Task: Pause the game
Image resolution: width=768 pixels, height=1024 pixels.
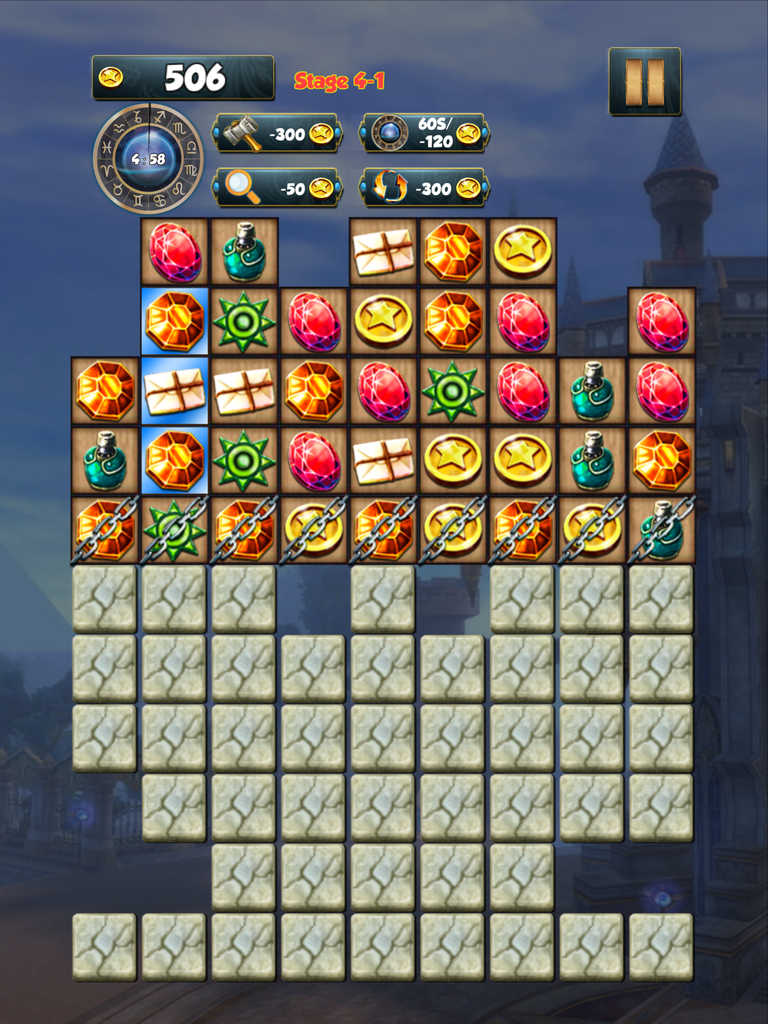Action: coord(644,81)
